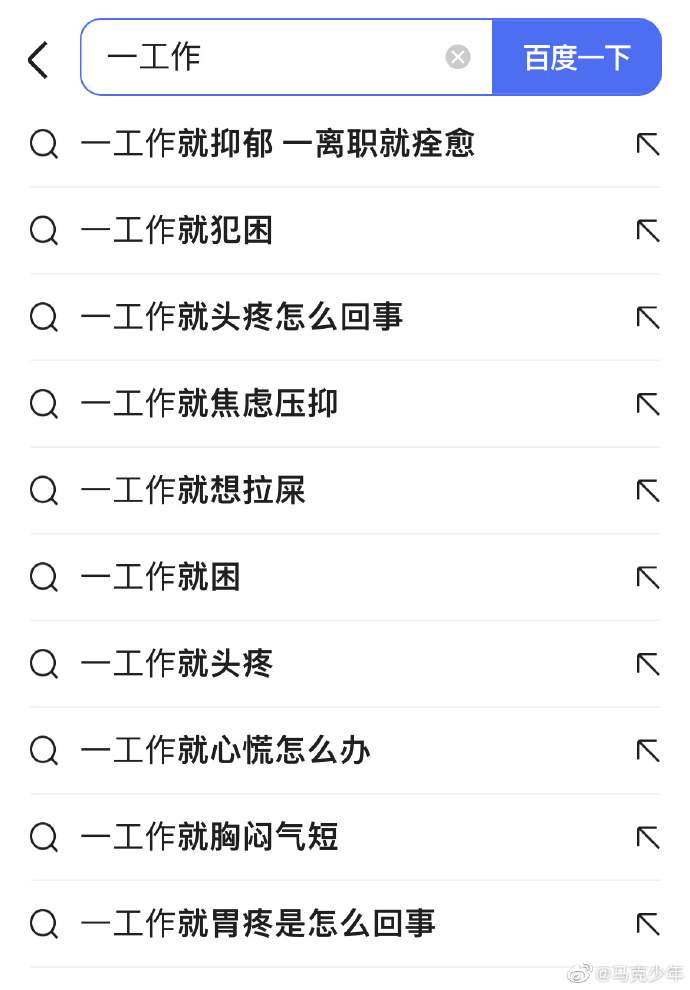Fill search box with 一工作就犯困 using arrow
Screen dimensions: 690x990
(x=648, y=231)
